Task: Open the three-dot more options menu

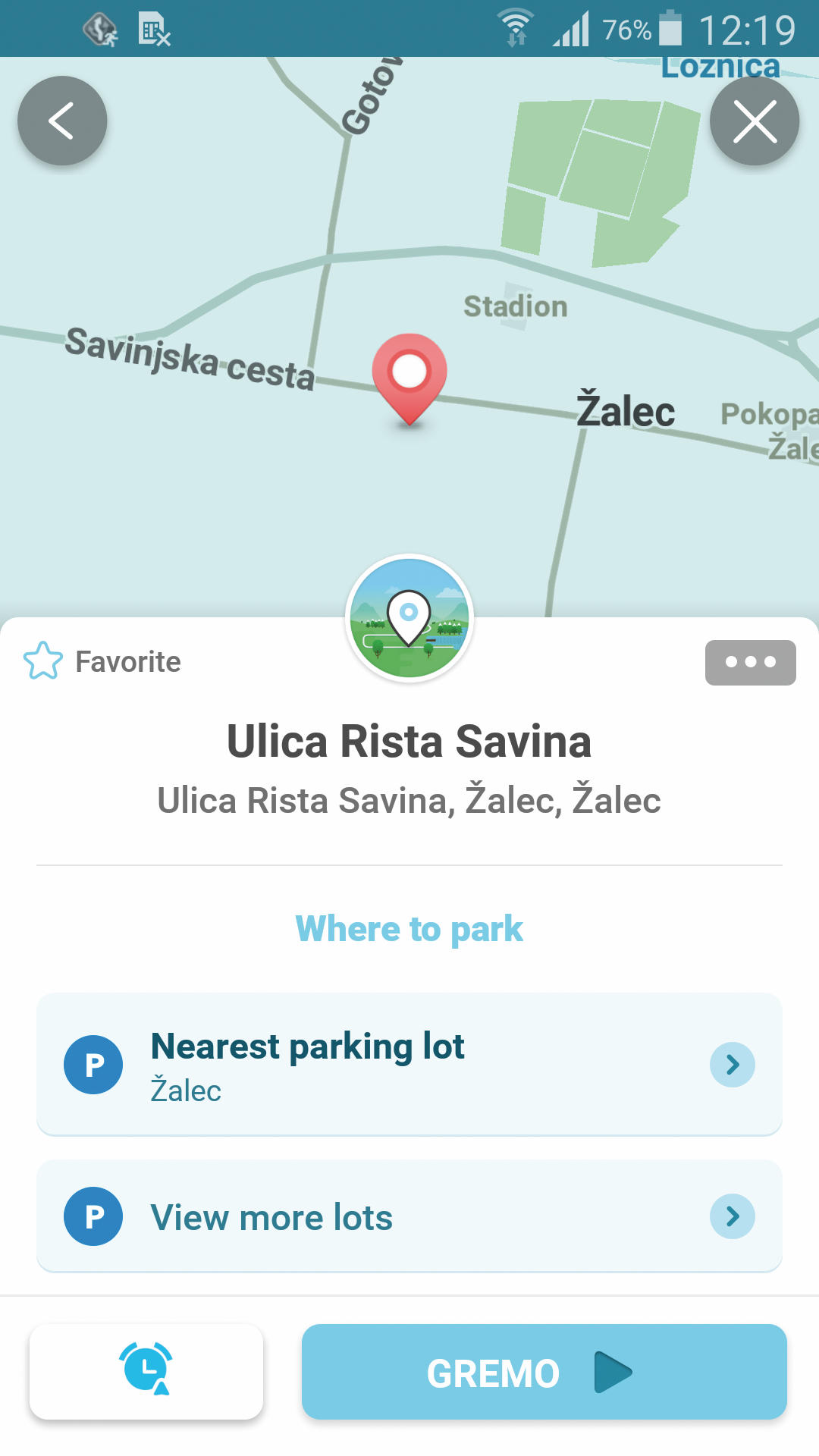Action: (x=751, y=663)
